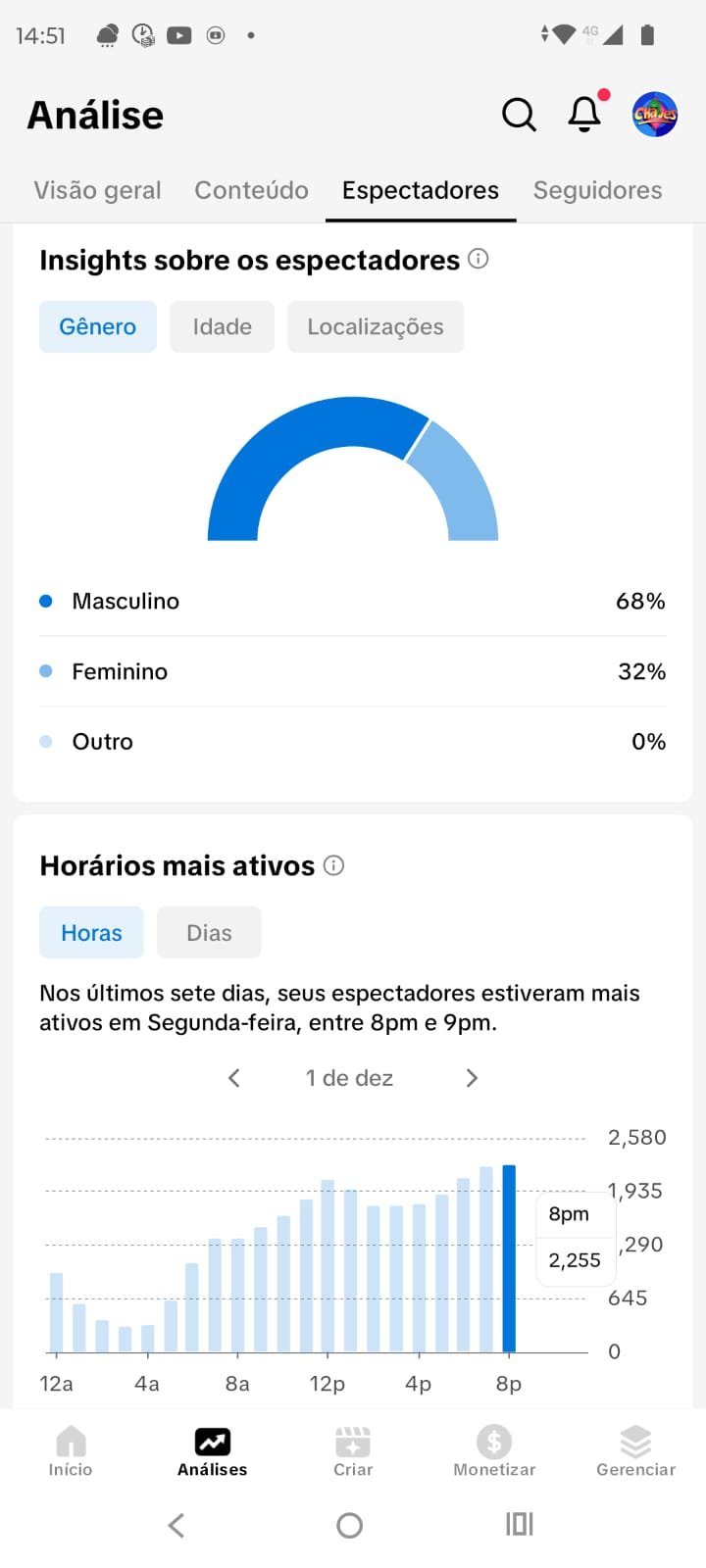Open the Gerenciar tab

(635, 1451)
